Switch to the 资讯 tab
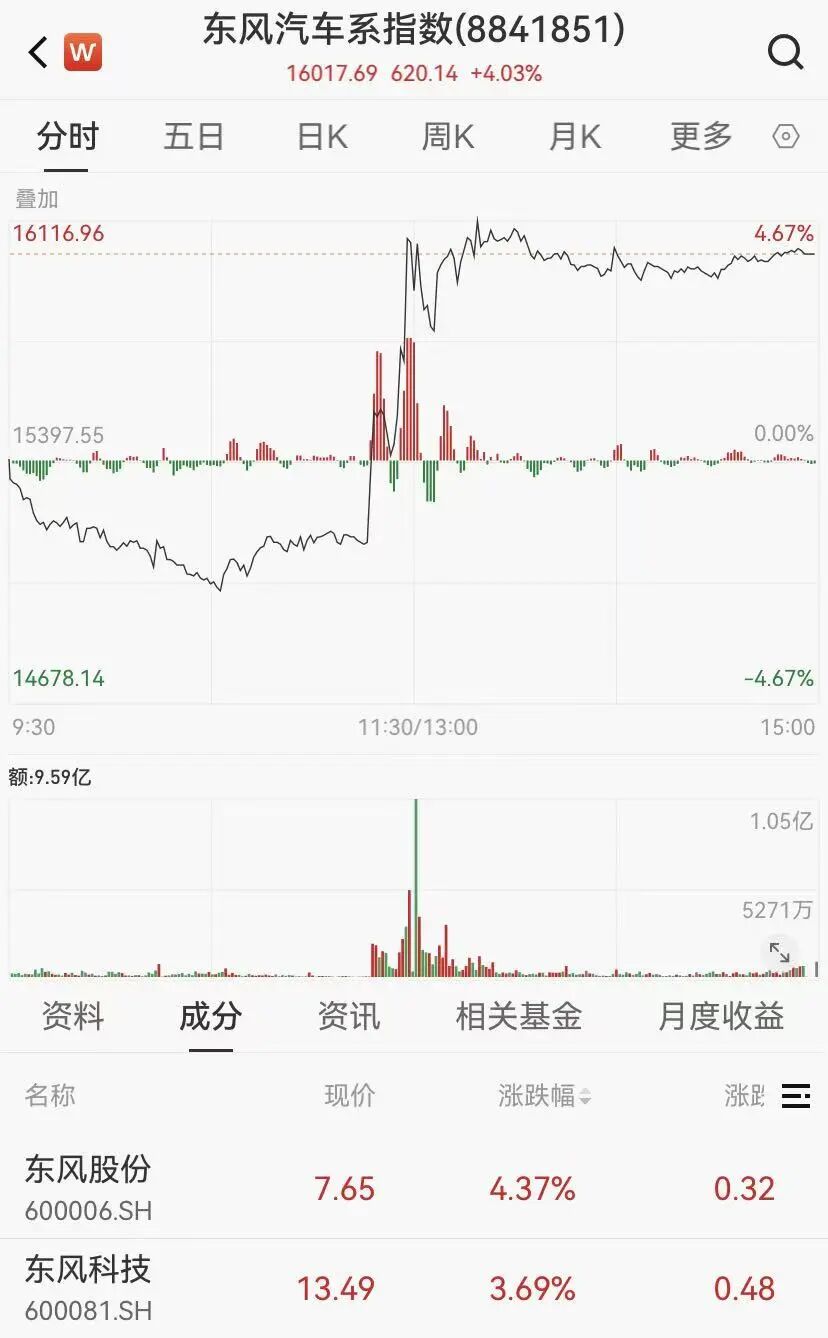The width and height of the screenshot is (828, 1338). click(349, 1017)
